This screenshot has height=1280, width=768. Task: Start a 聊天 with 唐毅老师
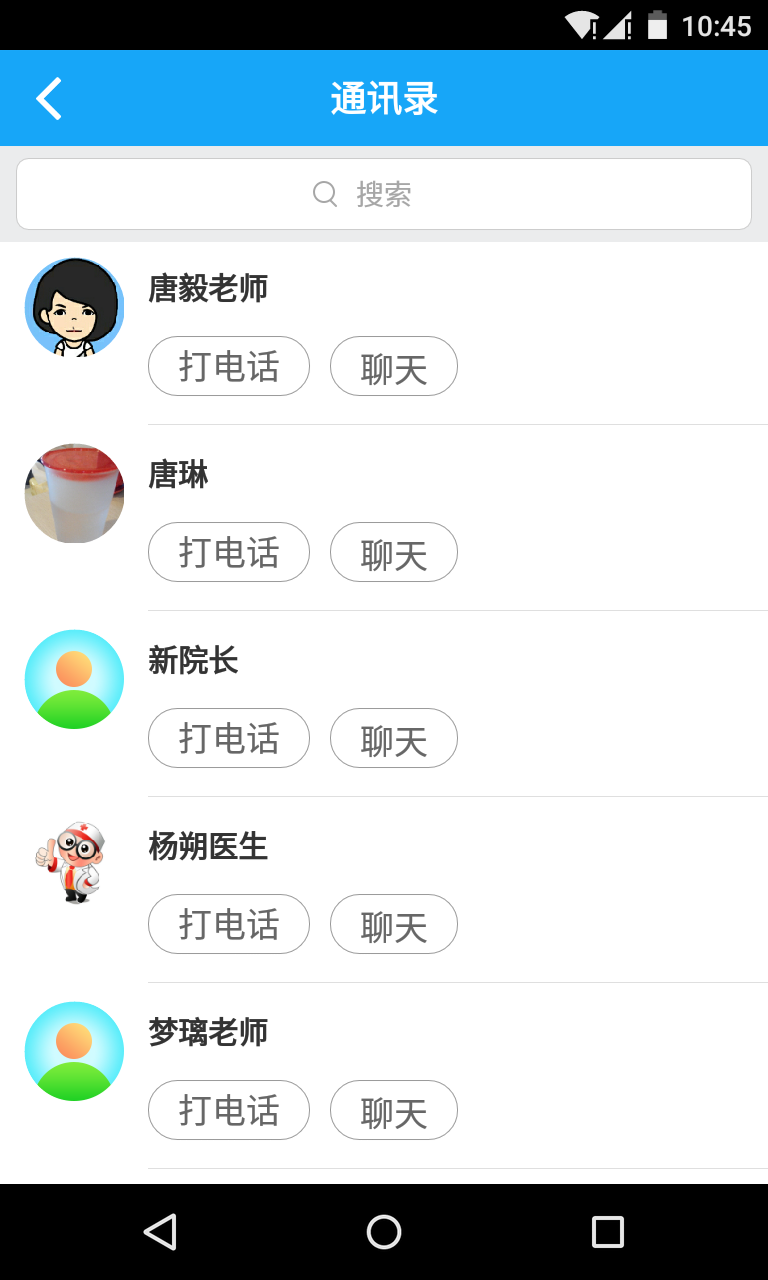[394, 366]
